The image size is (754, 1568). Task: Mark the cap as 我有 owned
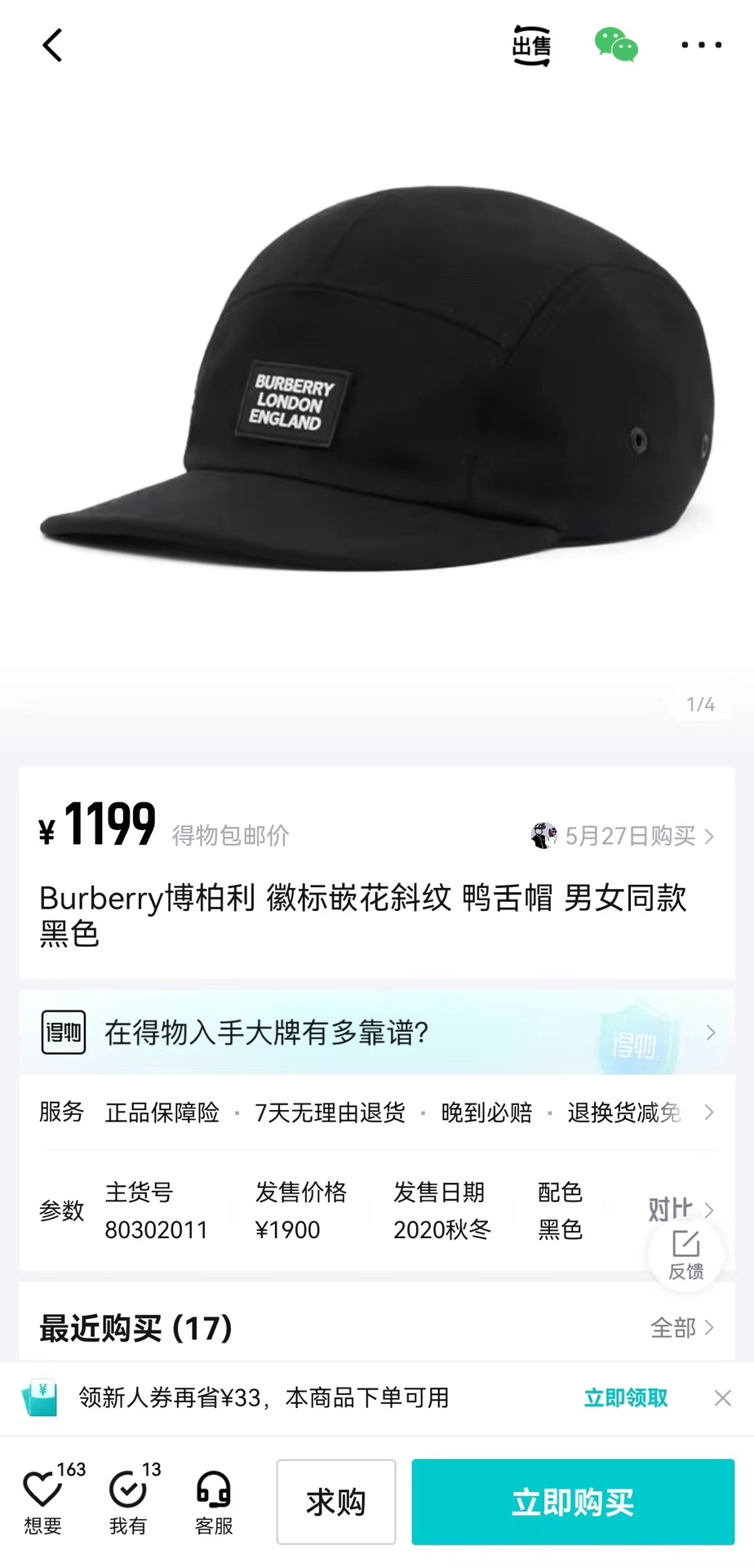129,1502
